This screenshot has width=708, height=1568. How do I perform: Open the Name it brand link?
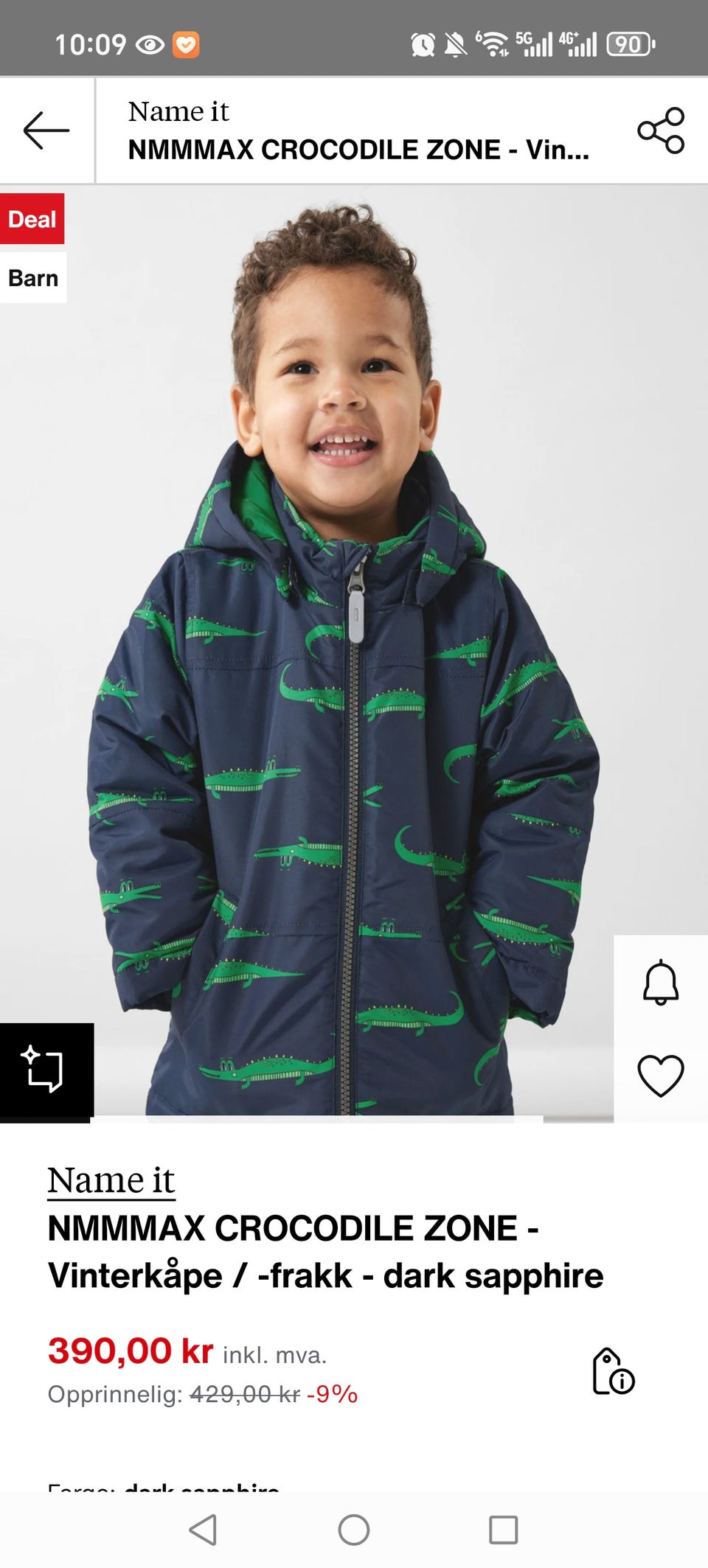pos(111,1180)
